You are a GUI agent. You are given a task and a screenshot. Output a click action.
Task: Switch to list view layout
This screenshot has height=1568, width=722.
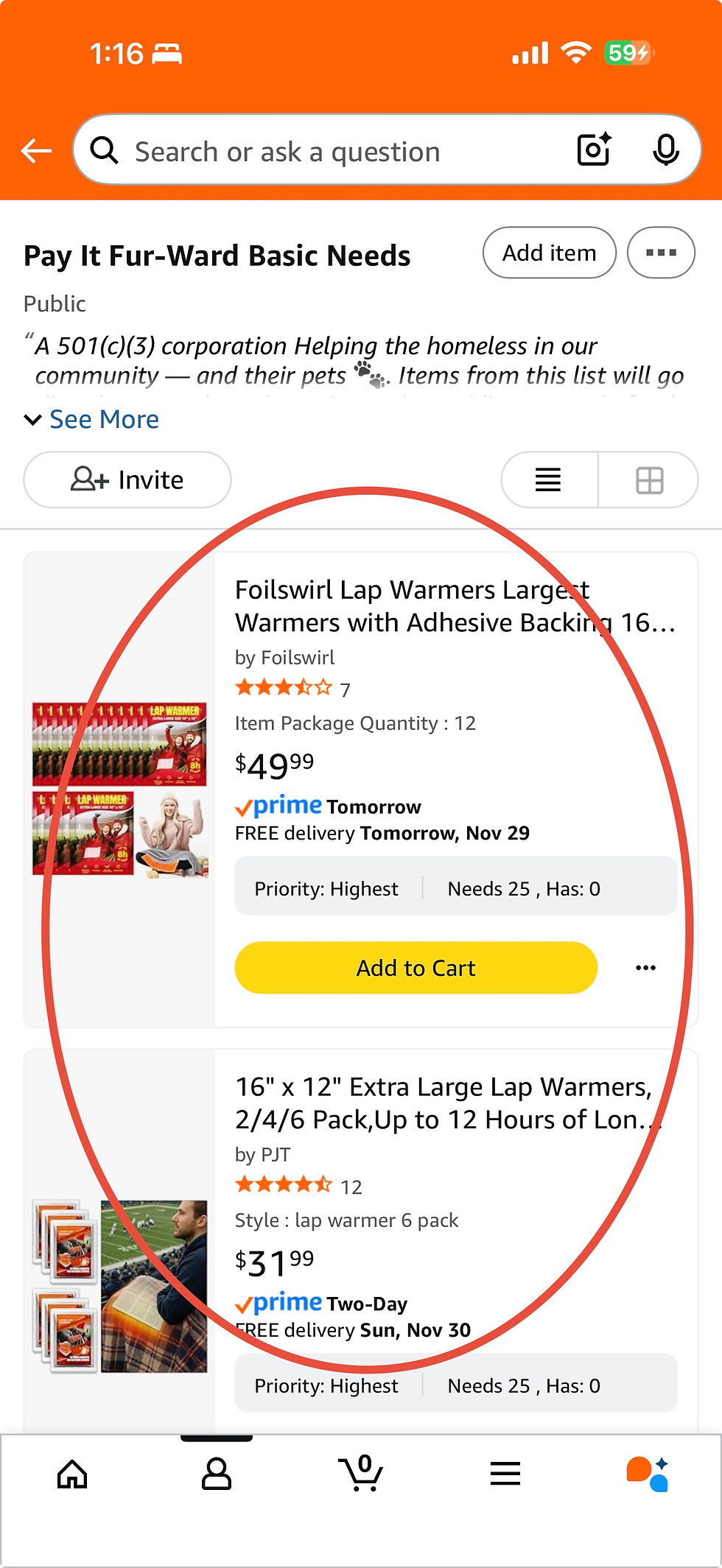(548, 479)
